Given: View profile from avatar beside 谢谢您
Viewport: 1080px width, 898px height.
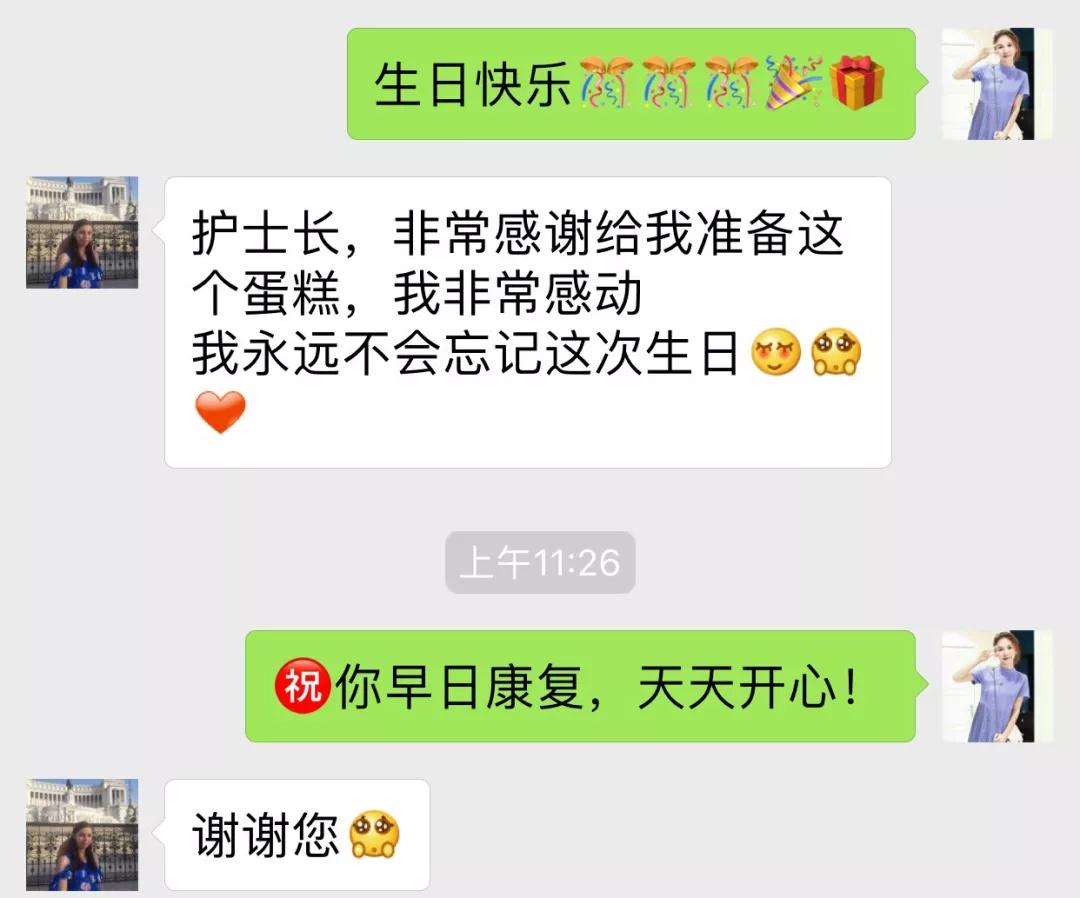Looking at the screenshot, I should coord(82,834).
